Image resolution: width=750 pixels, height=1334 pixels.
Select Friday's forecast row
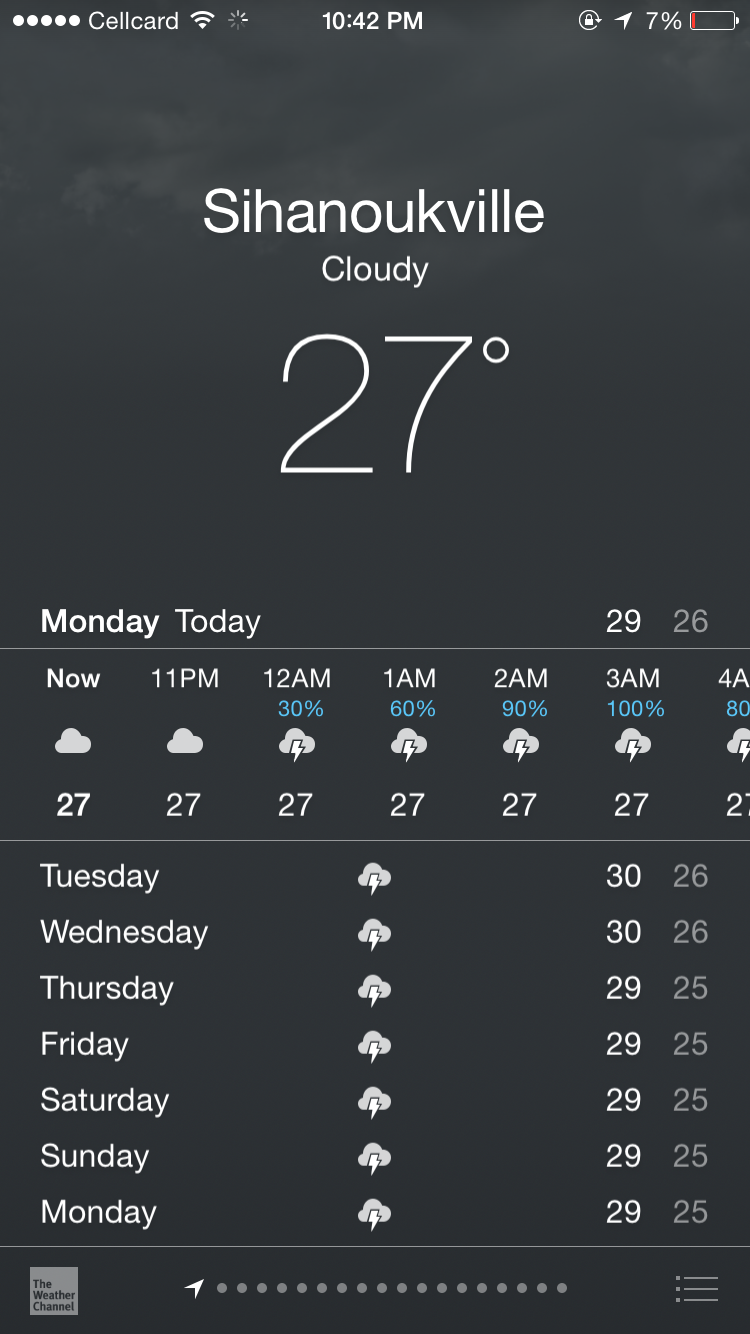[x=375, y=1044]
